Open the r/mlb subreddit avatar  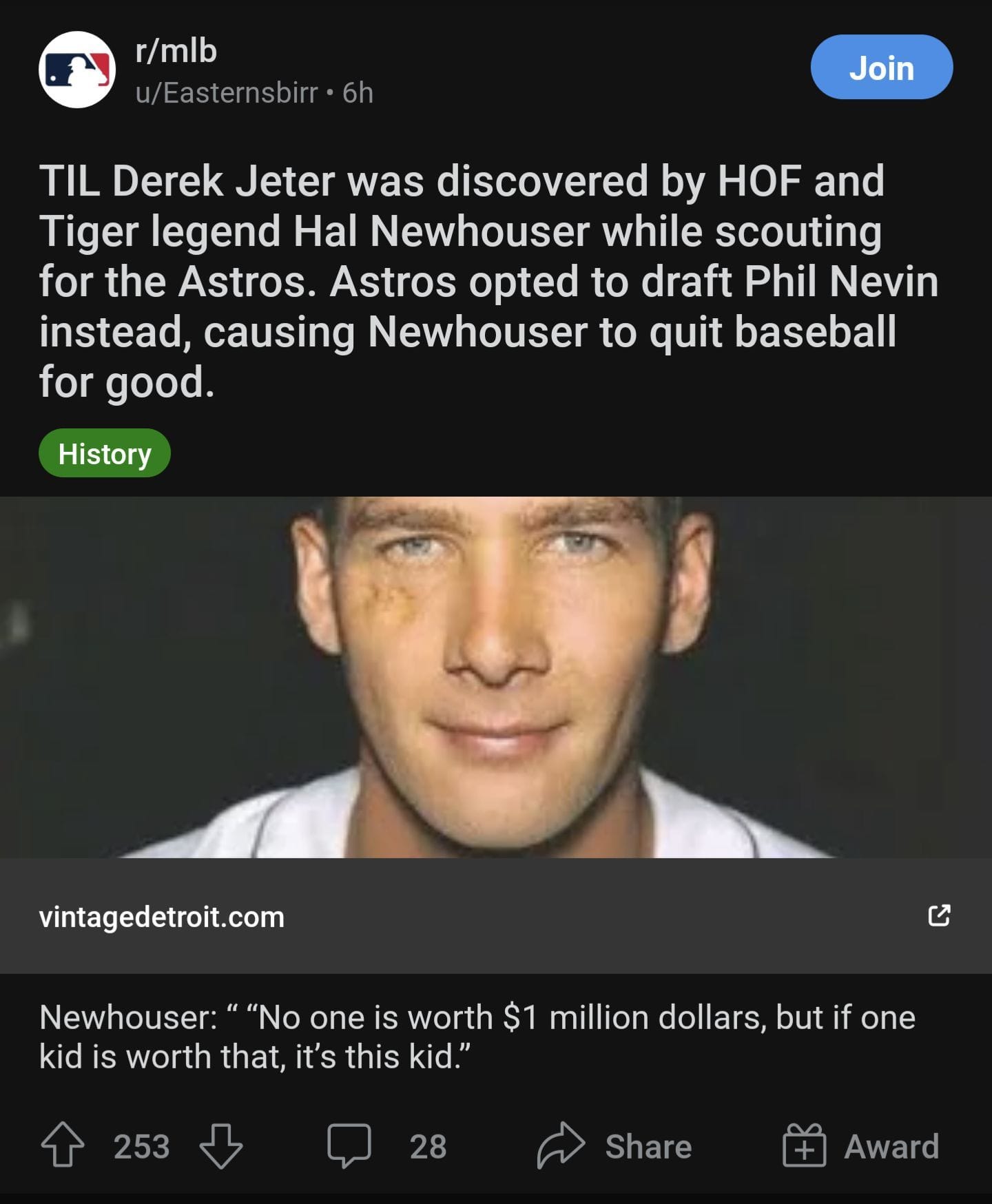76,70
